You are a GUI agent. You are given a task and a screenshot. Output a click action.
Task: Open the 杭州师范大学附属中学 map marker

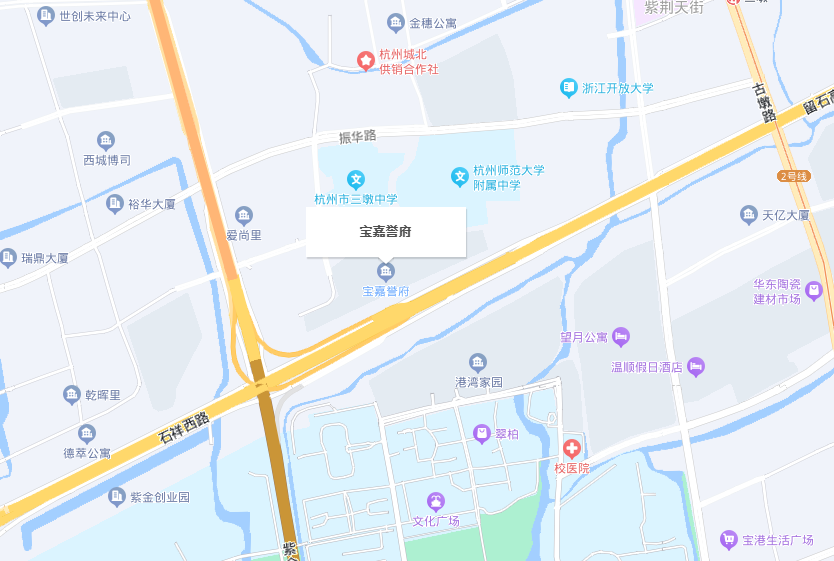(x=460, y=177)
